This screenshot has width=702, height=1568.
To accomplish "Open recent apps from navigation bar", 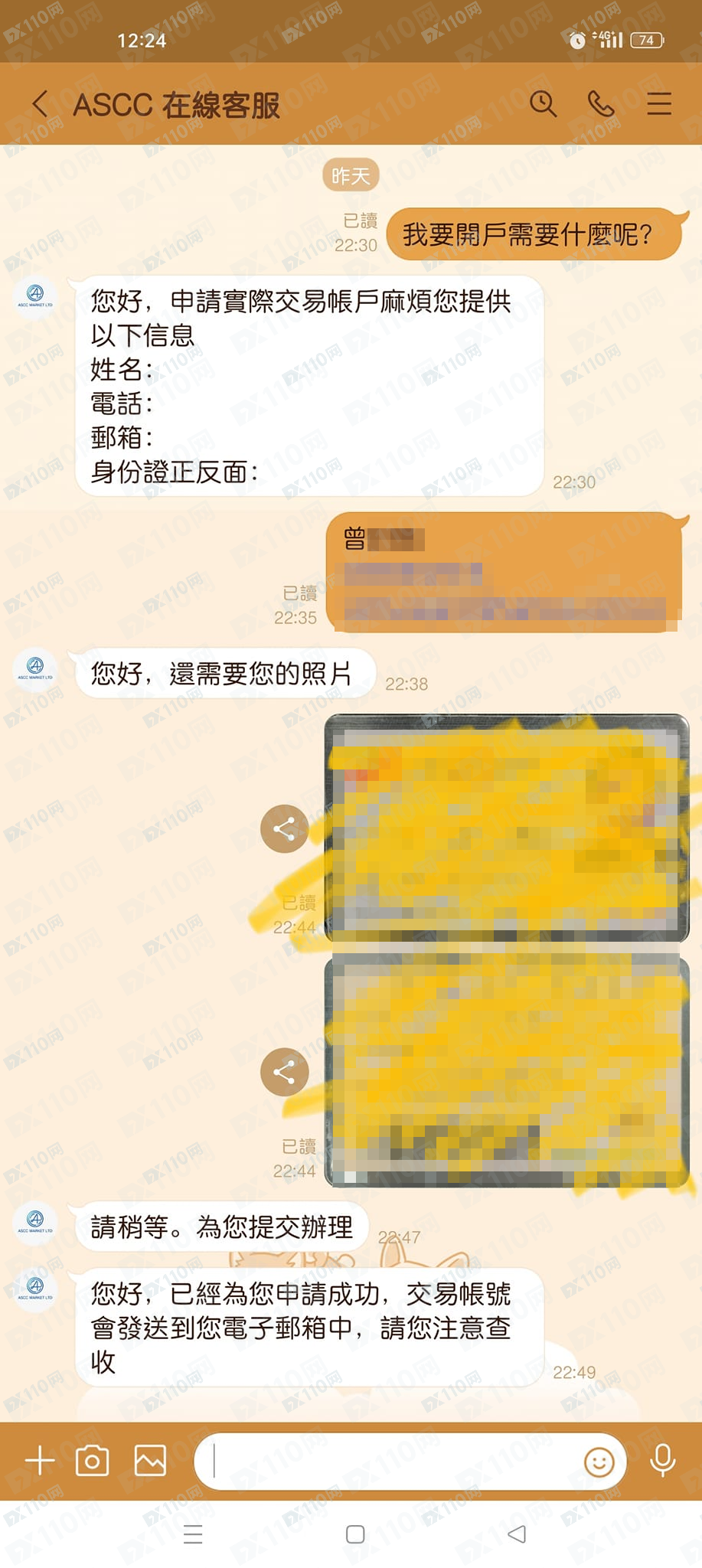I will (193, 1534).
